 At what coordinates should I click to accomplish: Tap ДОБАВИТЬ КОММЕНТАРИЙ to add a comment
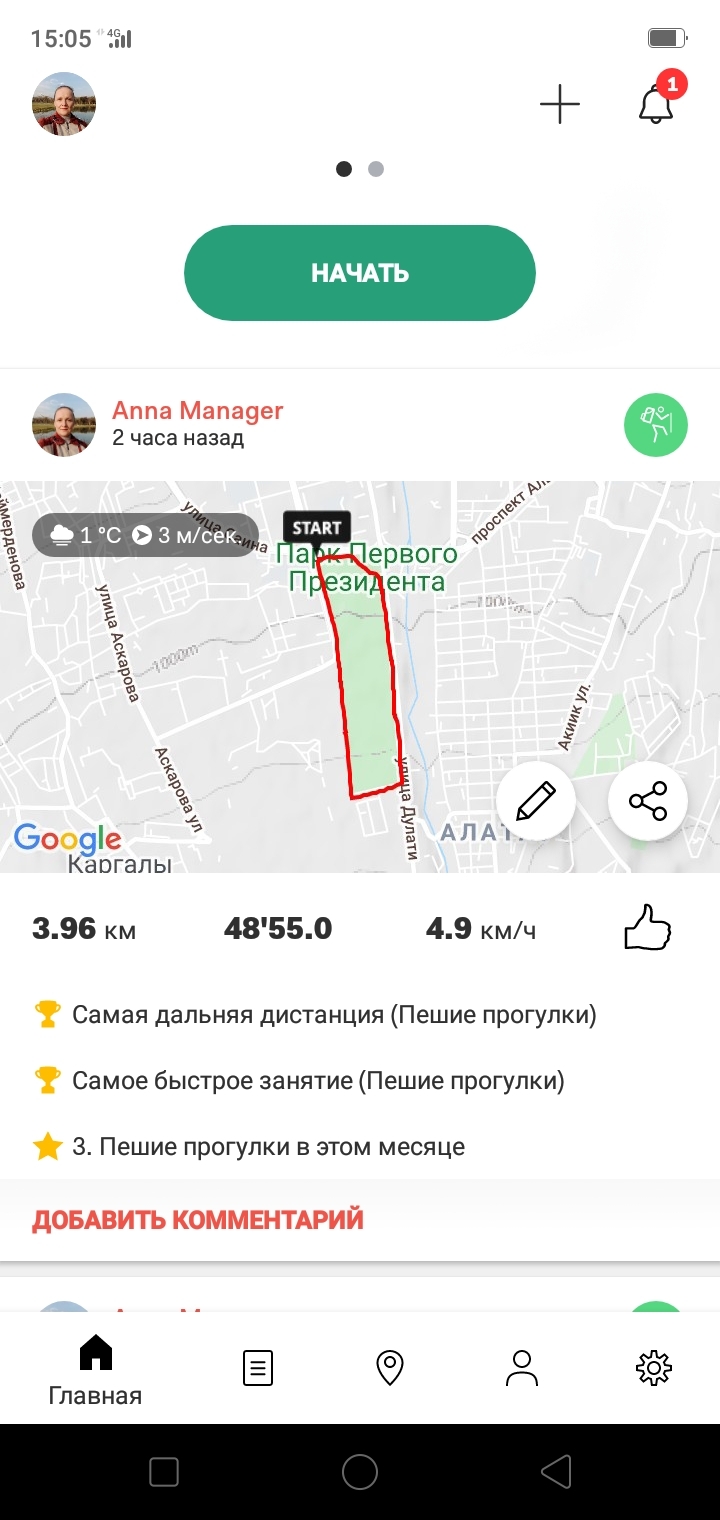point(198,1220)
